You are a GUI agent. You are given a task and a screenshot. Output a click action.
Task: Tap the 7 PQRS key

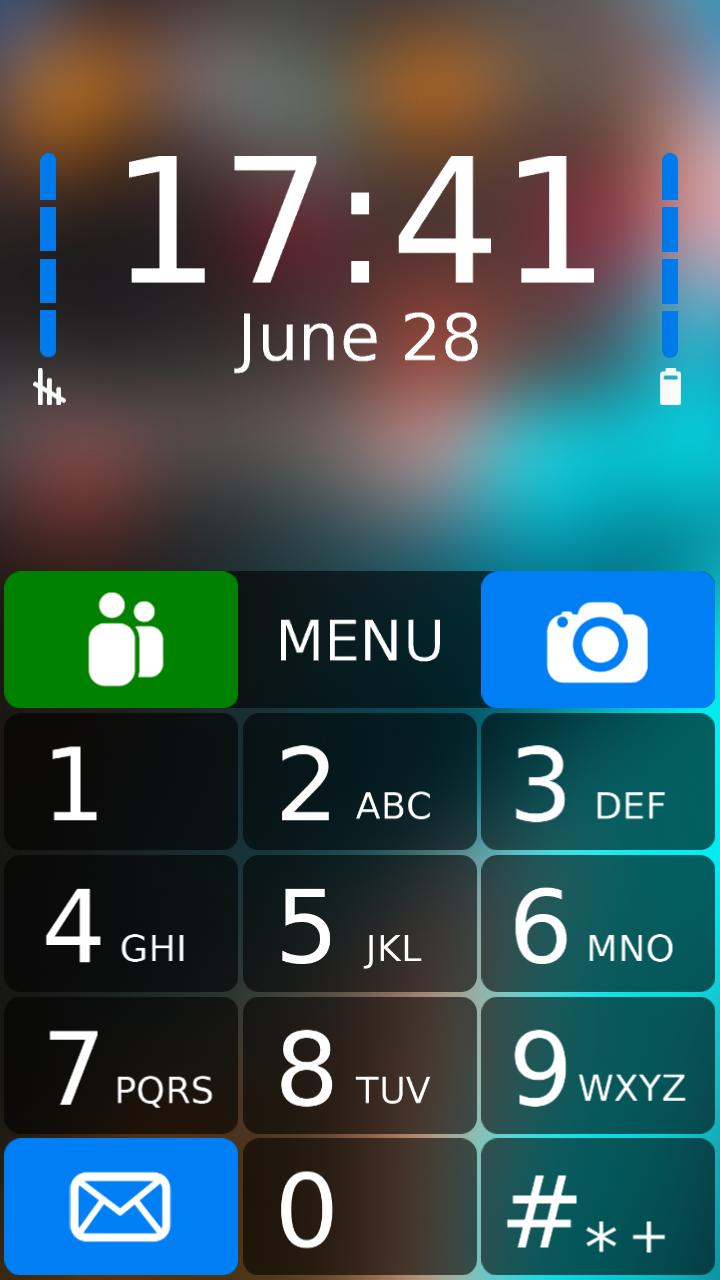[121, 1066]
